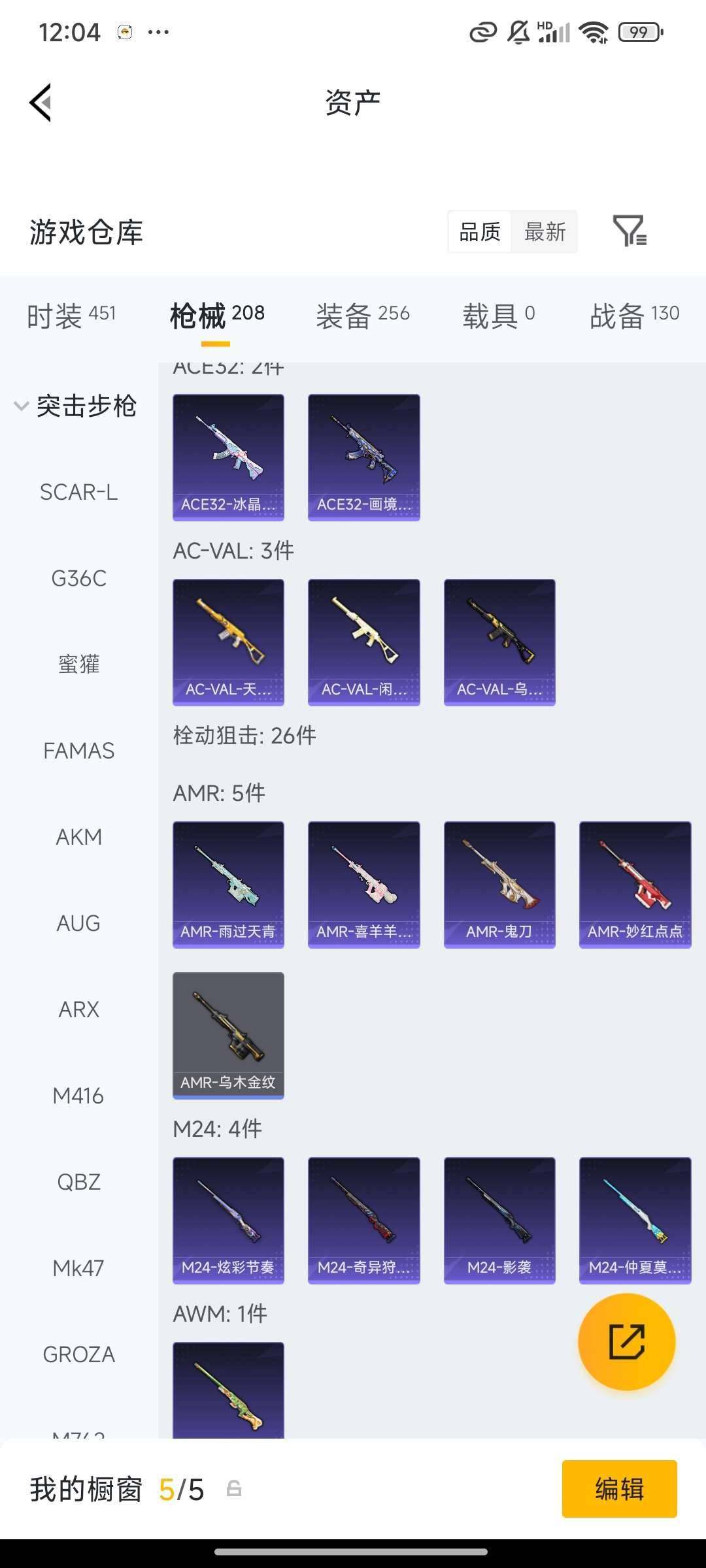The image size is (706, 1568).
Task: View the M24-炫彩节奏 skin
Action: (x=228, y=1220)
